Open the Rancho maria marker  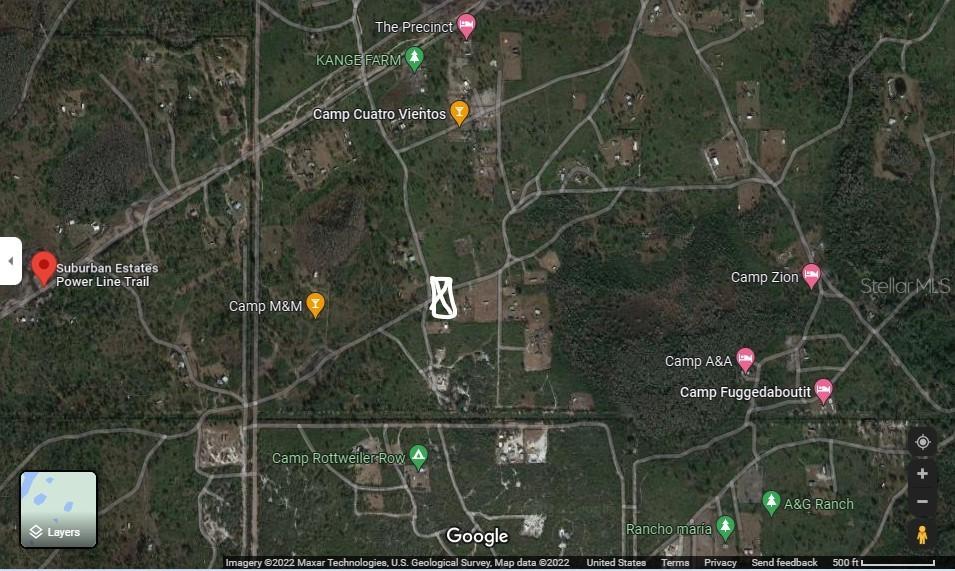pos(725,527)
